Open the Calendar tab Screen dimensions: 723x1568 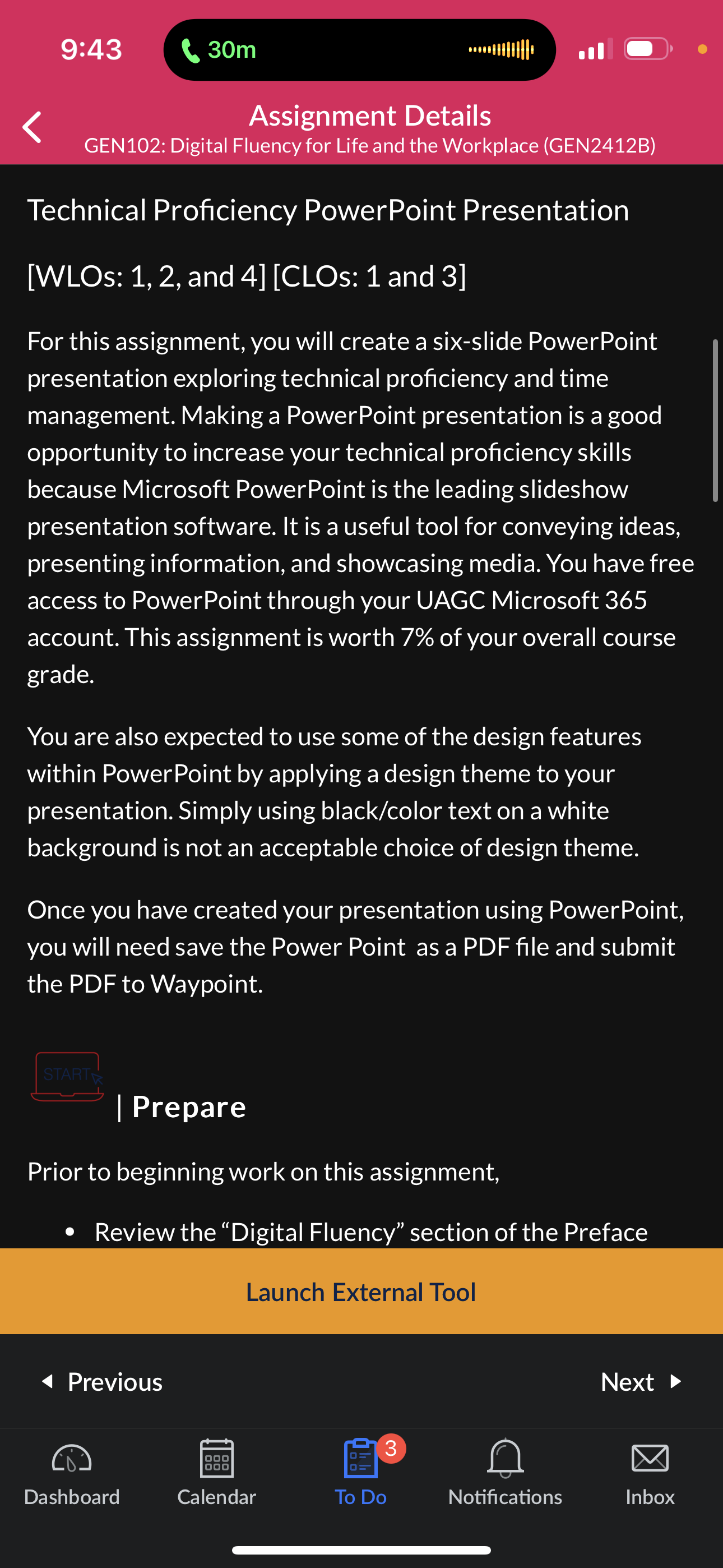tap(217, 1473)
